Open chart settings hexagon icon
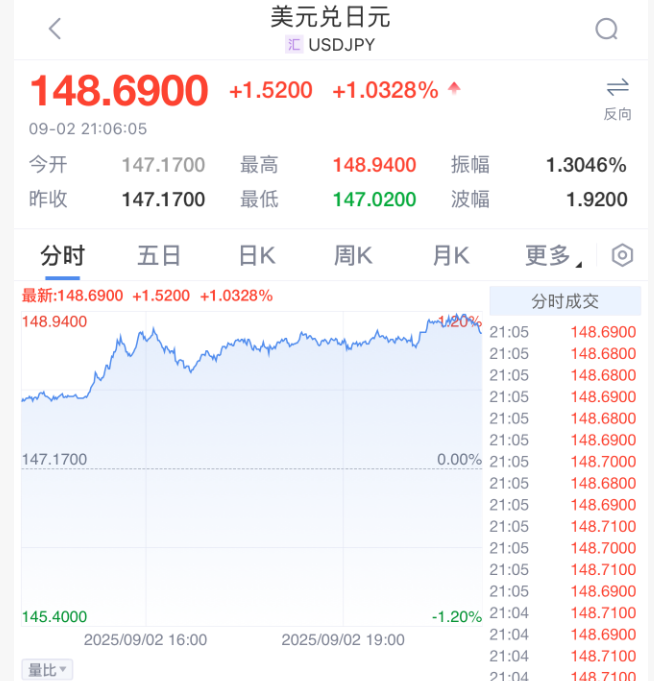Viewport: 654px width, 681px height. click(622, 256)
